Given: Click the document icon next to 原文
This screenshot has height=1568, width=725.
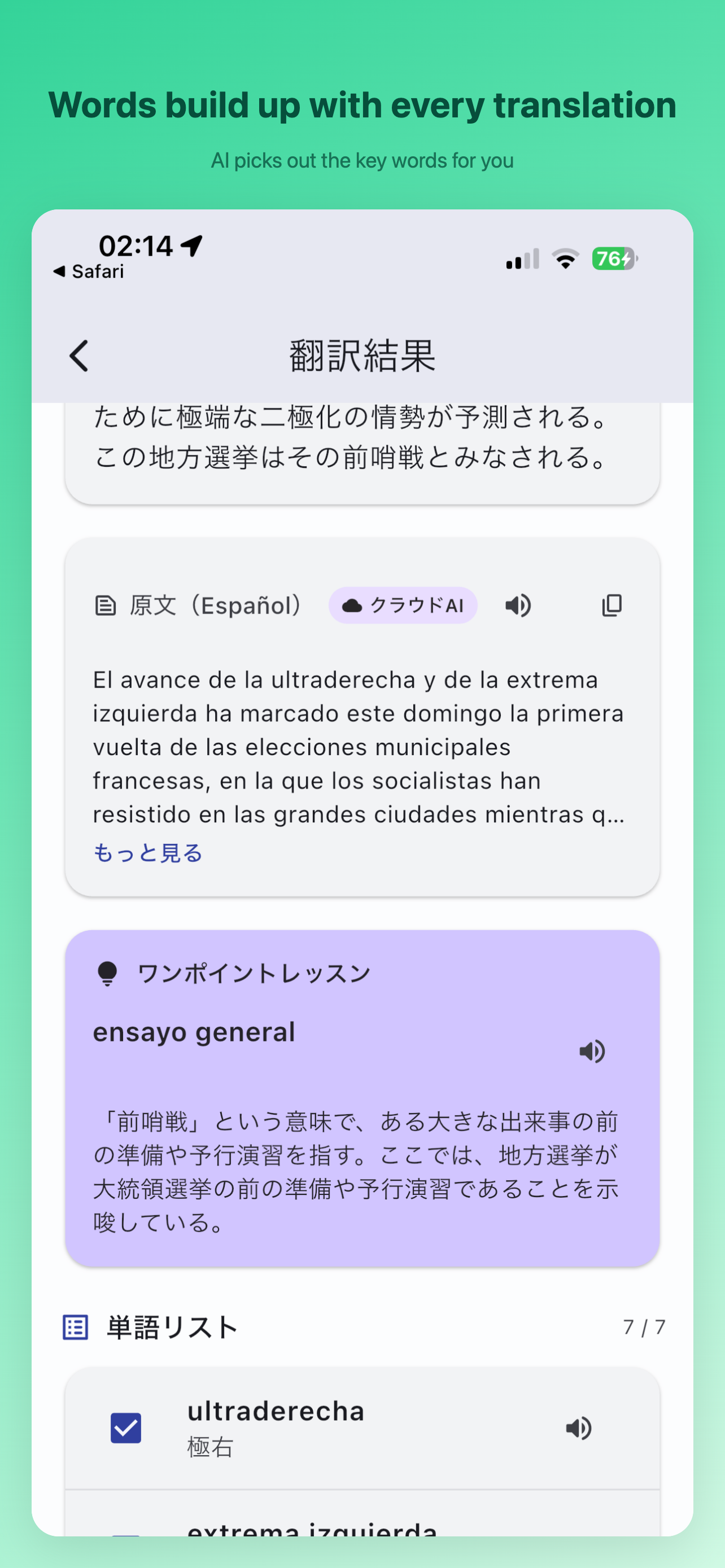Looking at the screenshot, I should [x=106, y=605].
